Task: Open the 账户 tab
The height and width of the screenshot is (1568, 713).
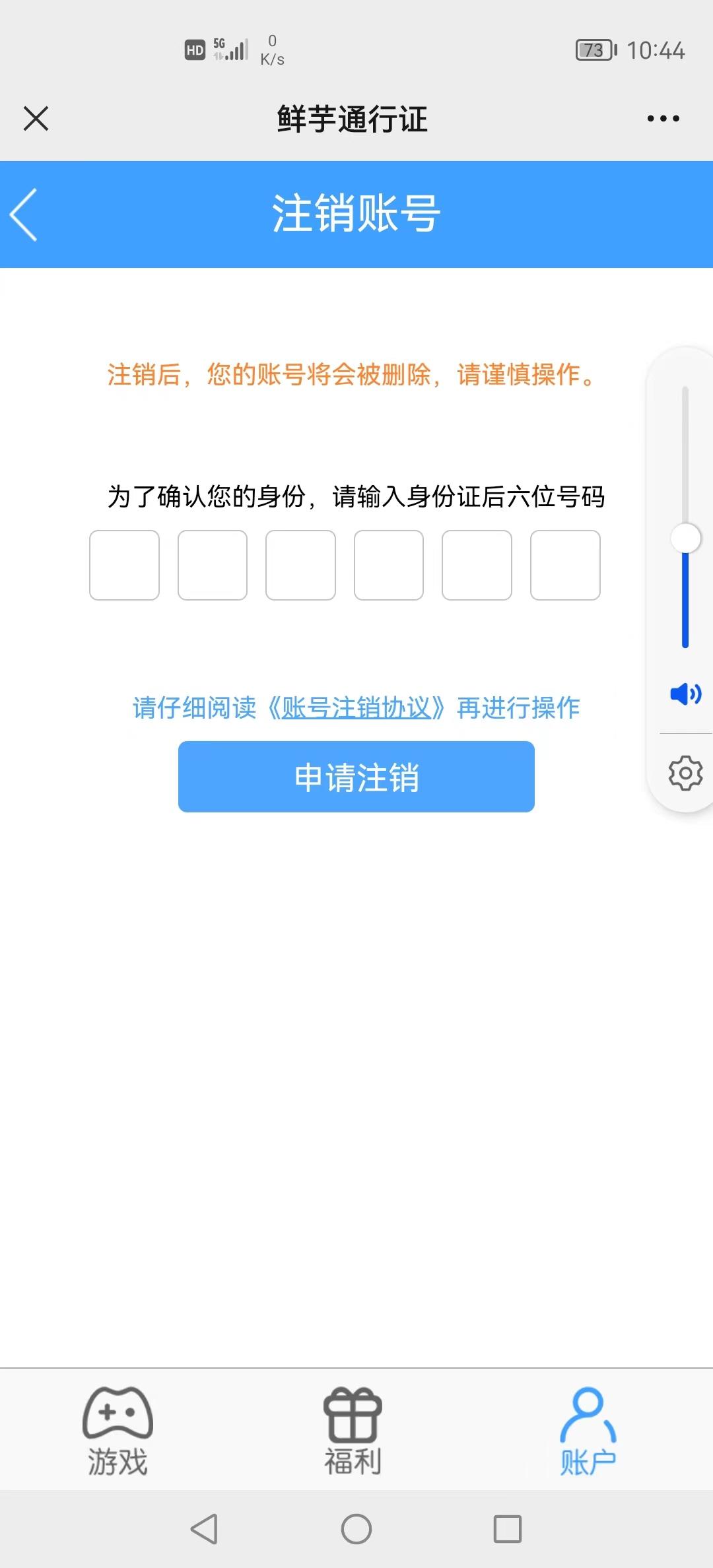Action: point(588,1430)
